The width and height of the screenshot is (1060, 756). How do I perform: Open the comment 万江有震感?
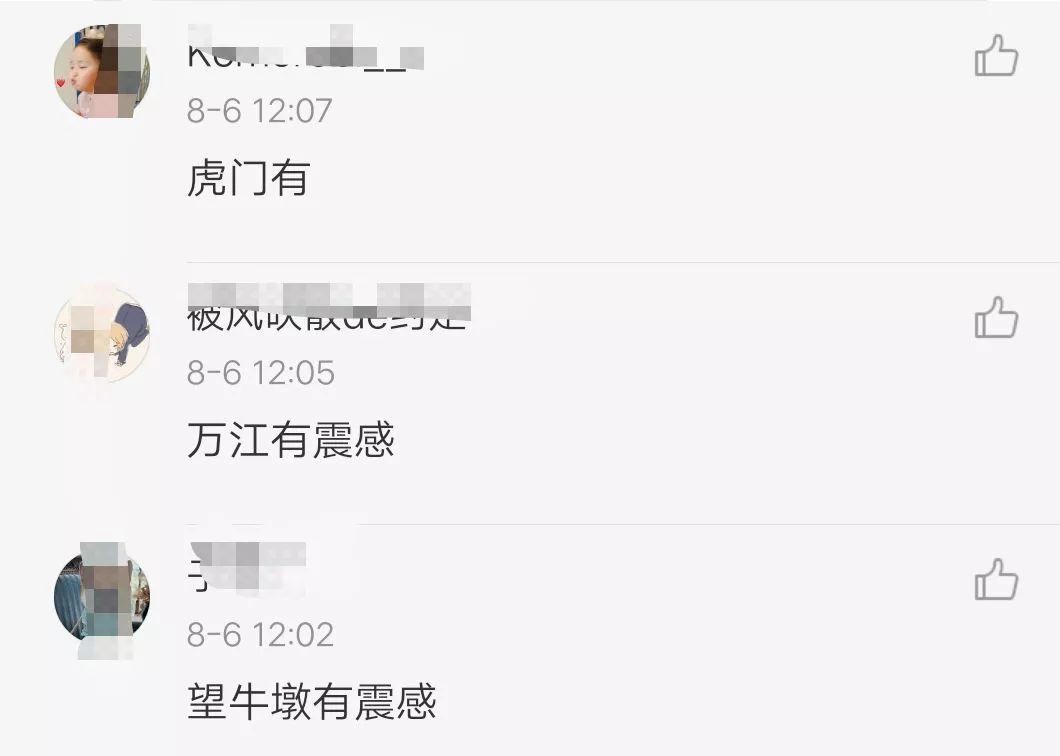[291, 440]
